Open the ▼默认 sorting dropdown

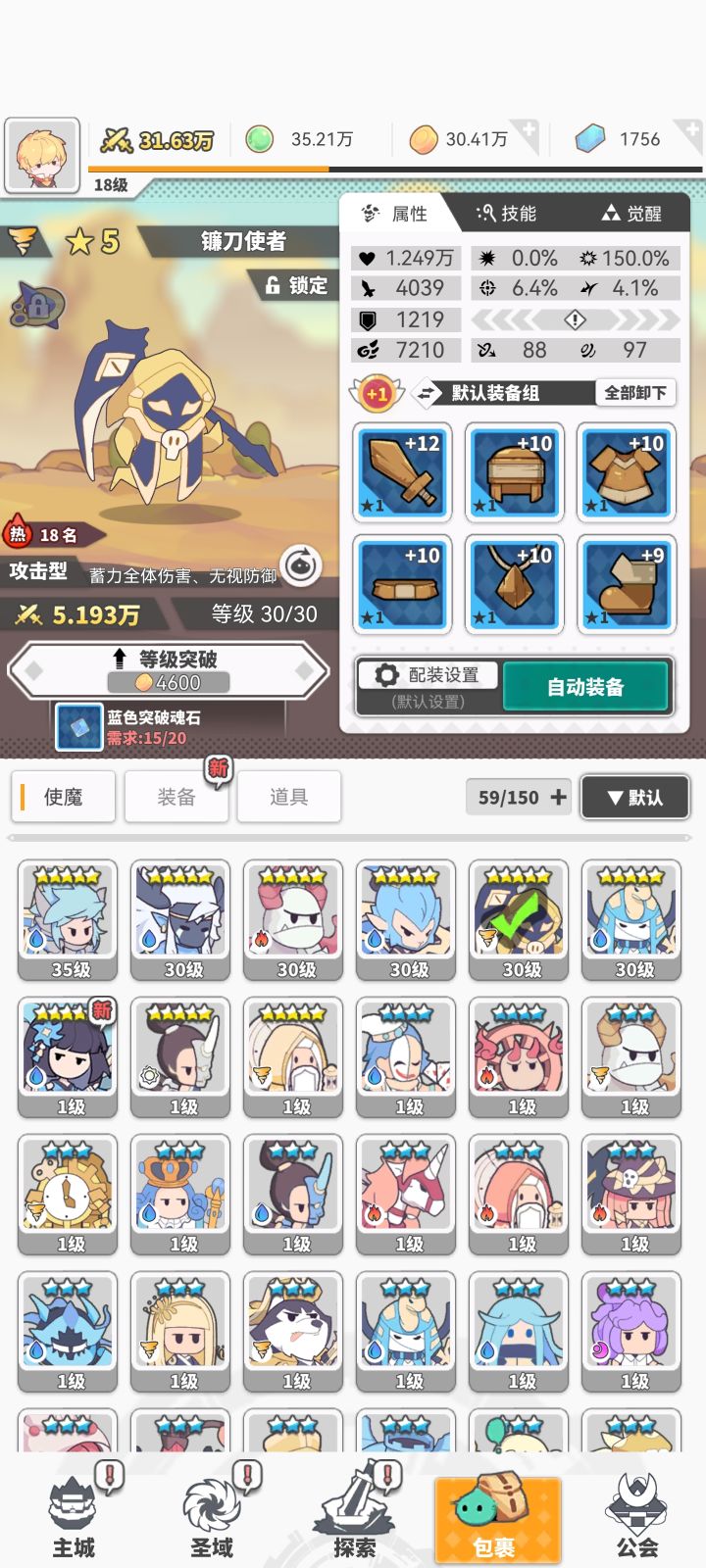634,797
